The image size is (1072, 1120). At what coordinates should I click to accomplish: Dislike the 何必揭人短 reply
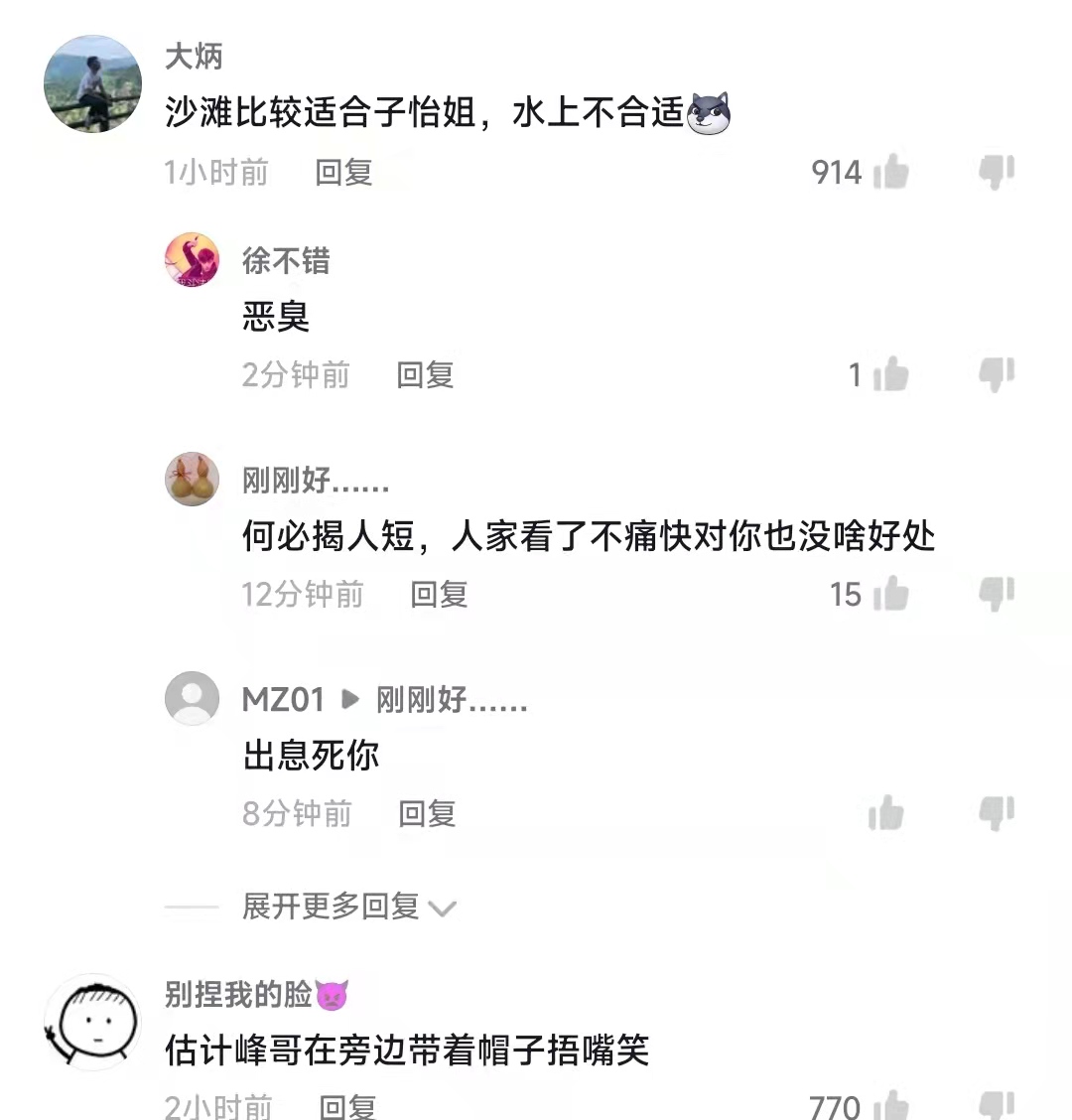coord(997,594)
